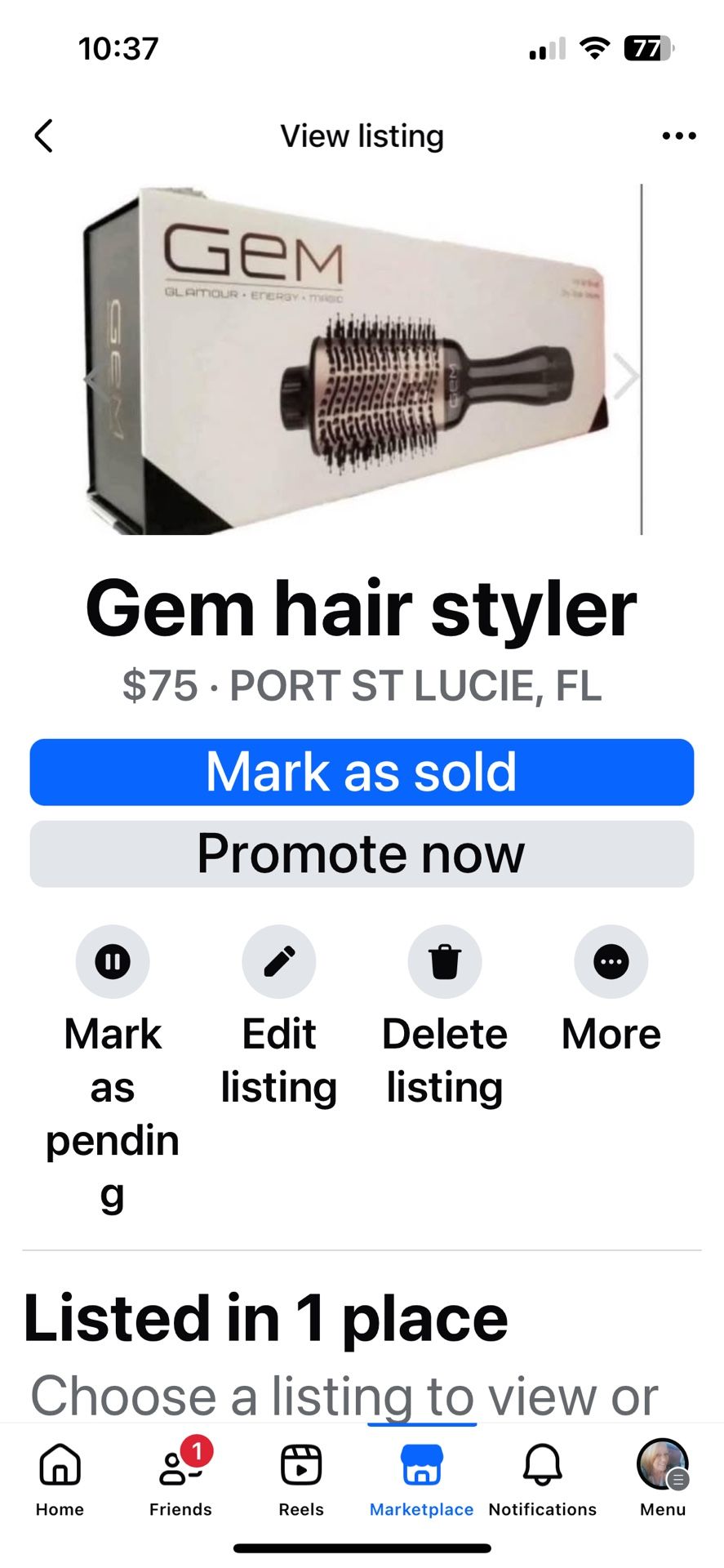
Task: Mark the listing as sold
Action: point(362,772)
